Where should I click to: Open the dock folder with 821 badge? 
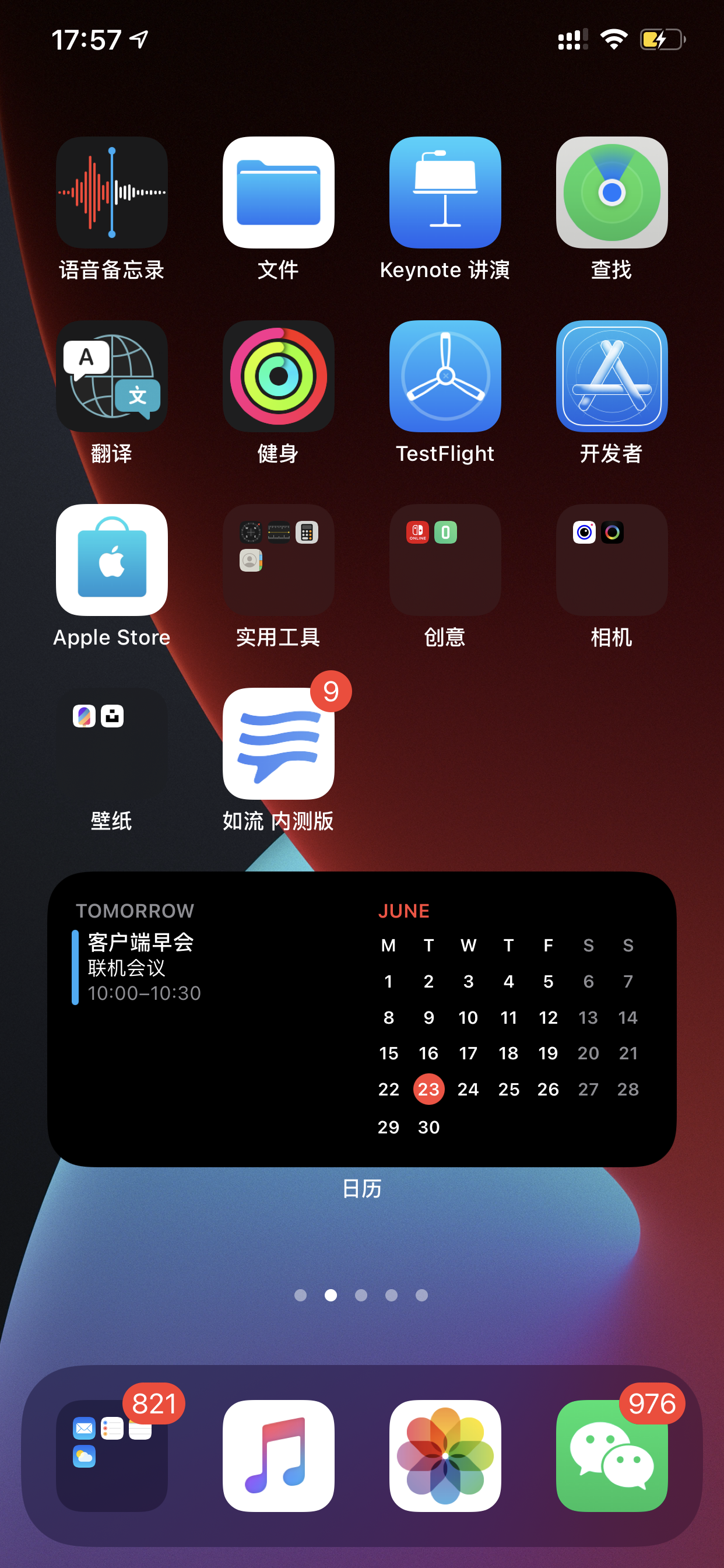(x=111, y=1456)
